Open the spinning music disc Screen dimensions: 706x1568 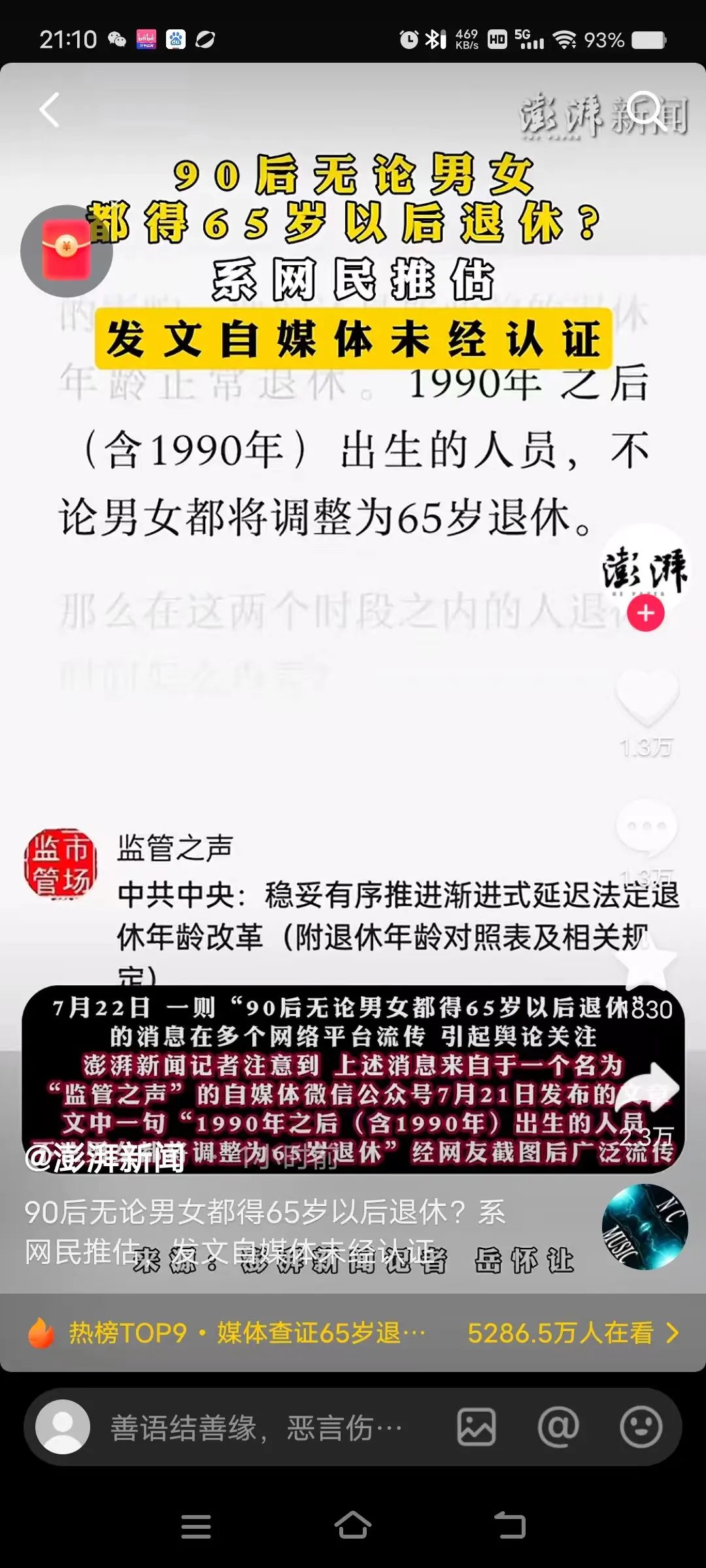tap(645, 1227)
